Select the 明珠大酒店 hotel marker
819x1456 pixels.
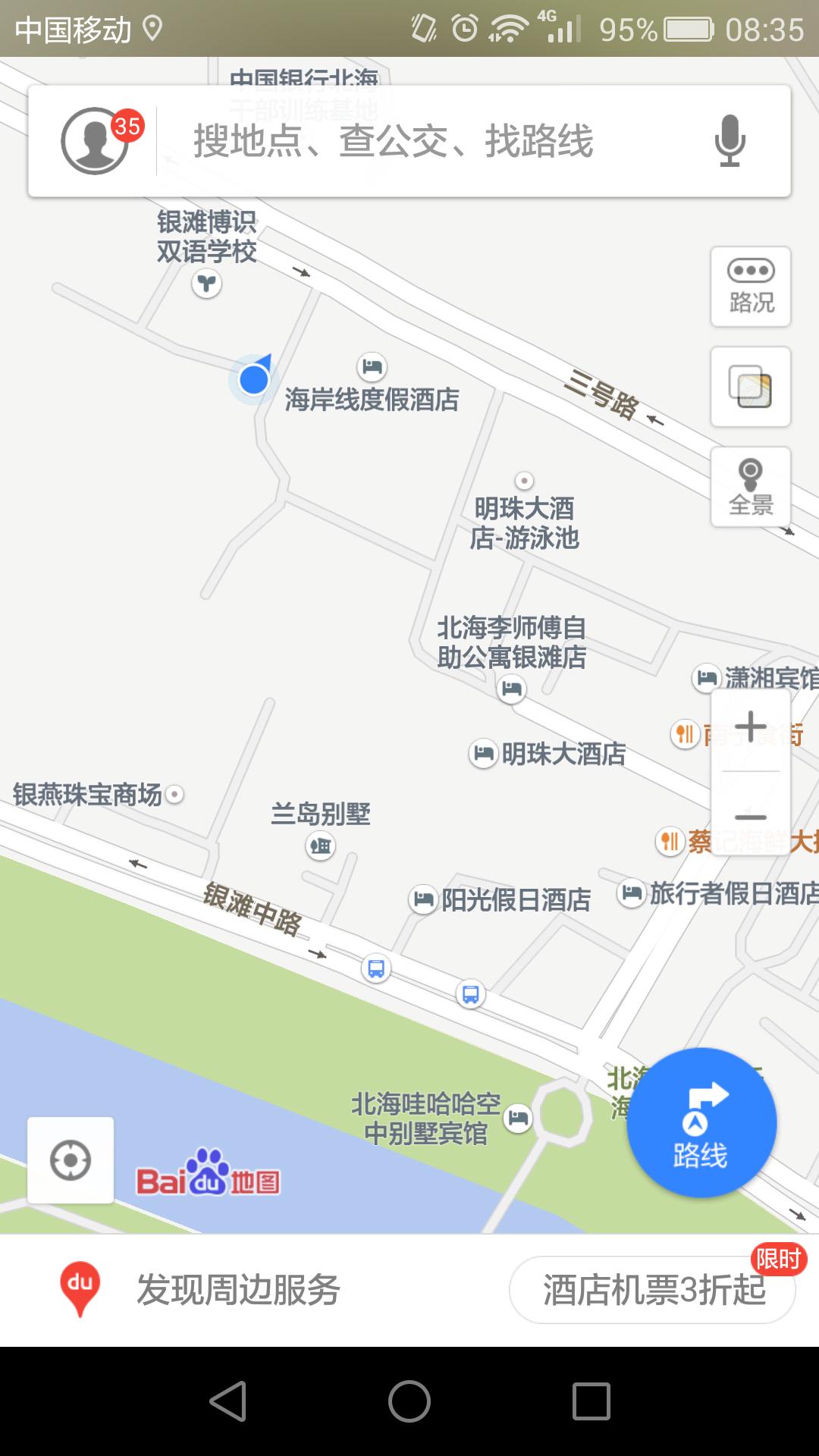(483, 755)
